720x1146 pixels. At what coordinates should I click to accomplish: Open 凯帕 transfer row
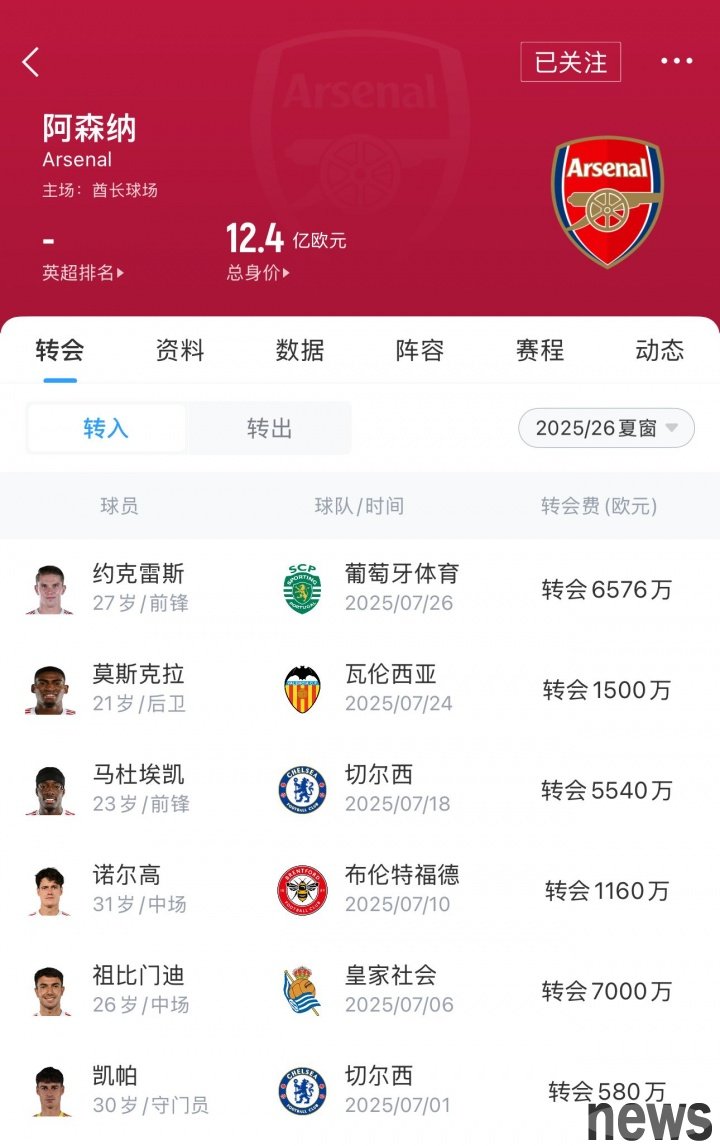(360, 1090)
